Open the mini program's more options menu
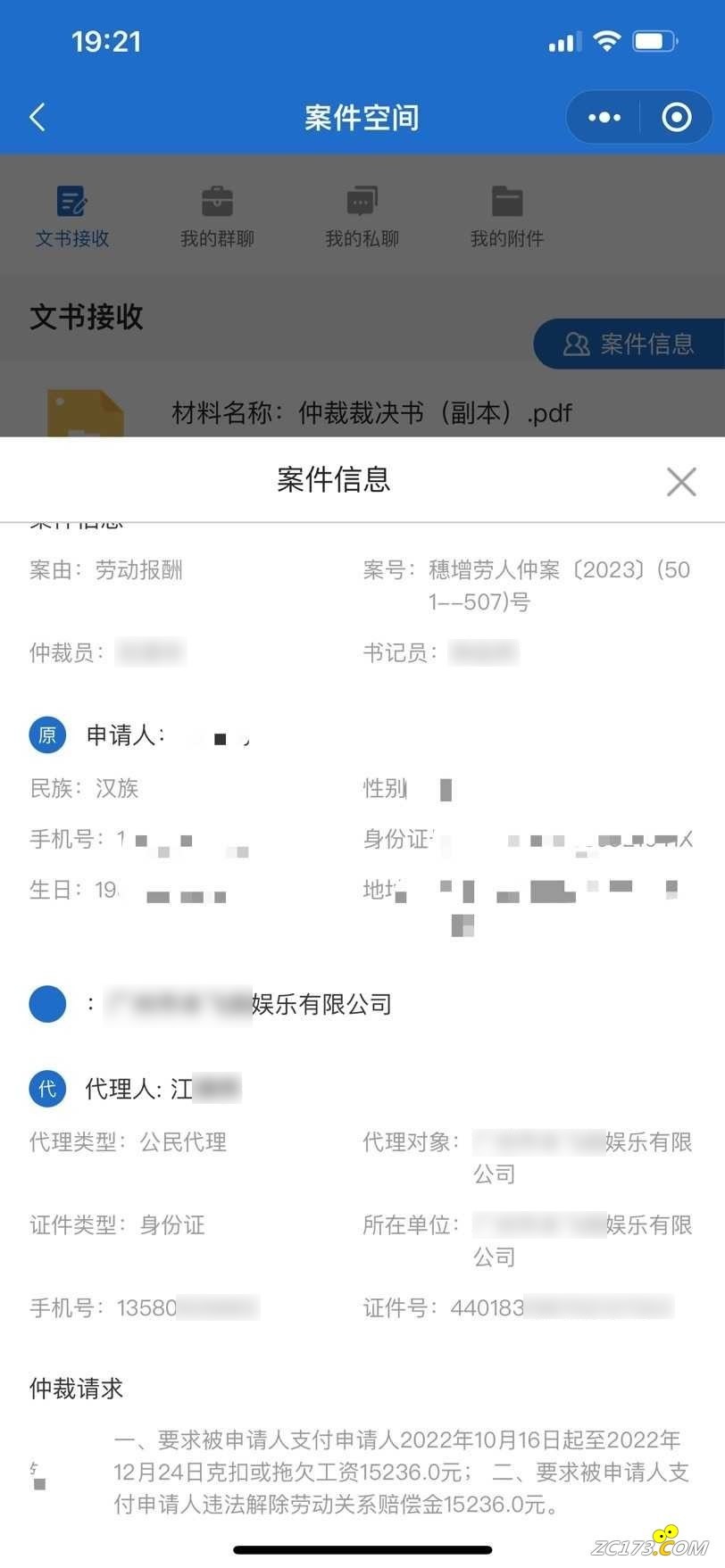This screenshot has width=725, height=1568. 604,117
